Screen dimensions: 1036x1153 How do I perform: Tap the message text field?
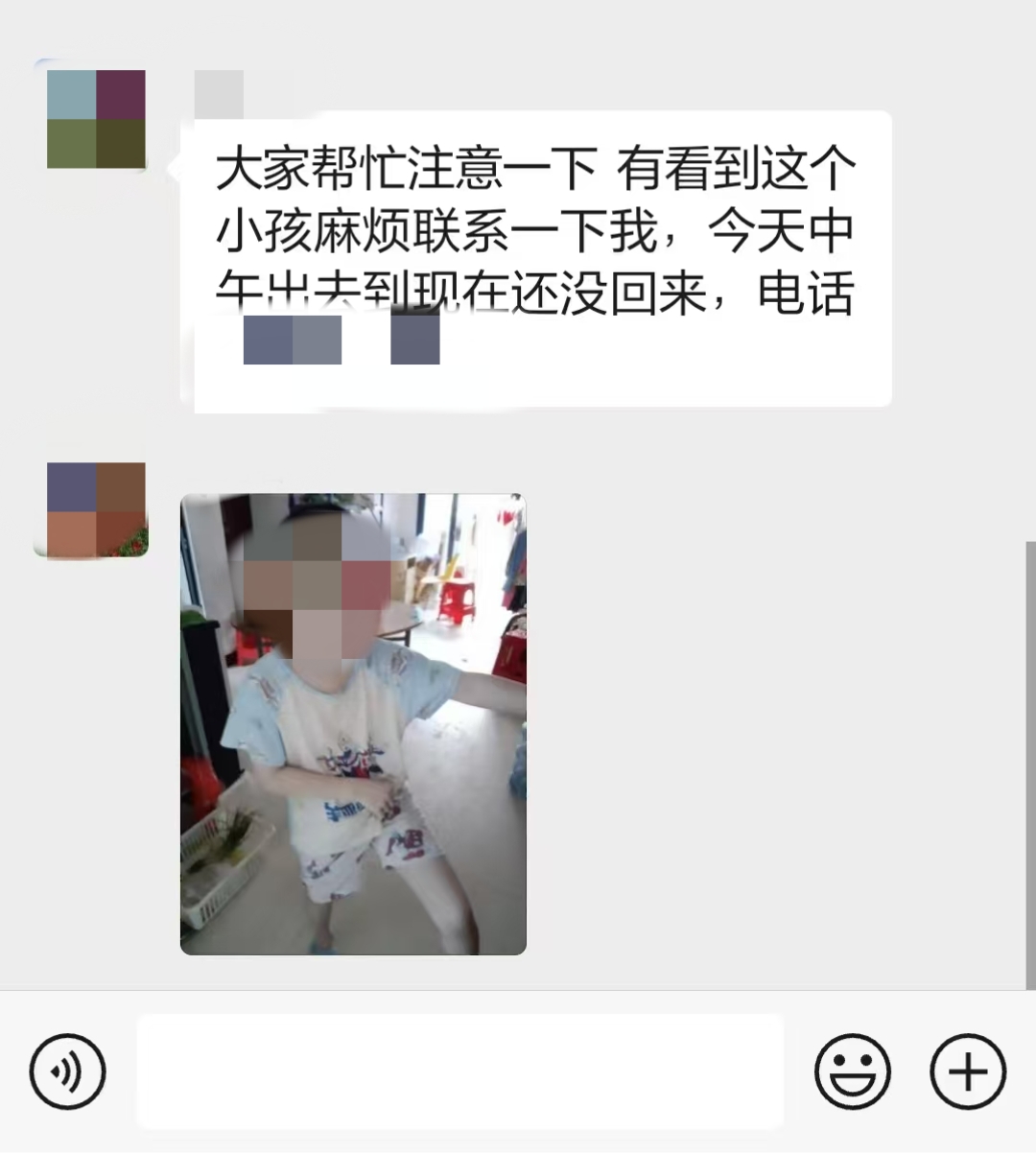[x=460, y=1071]
